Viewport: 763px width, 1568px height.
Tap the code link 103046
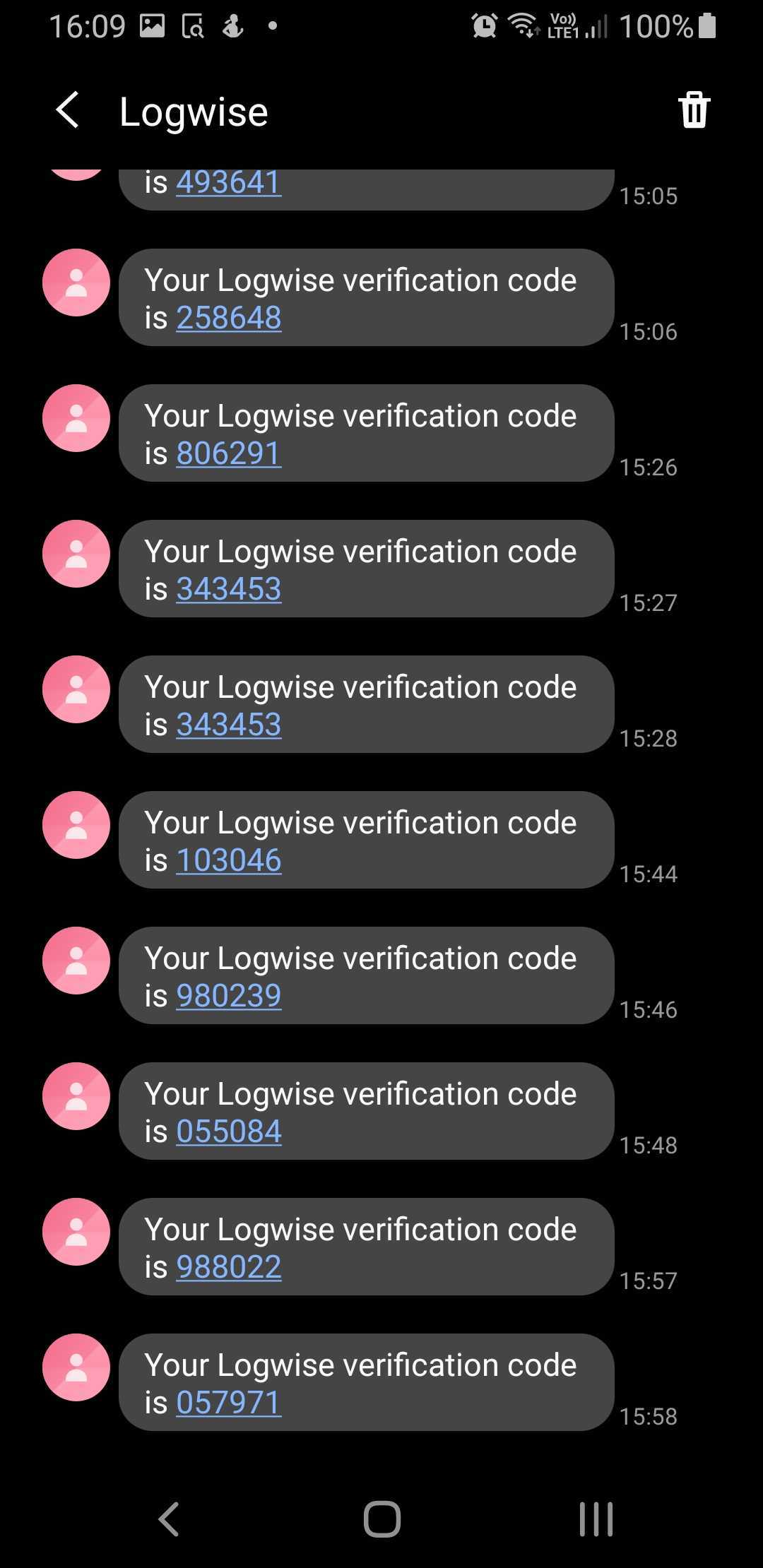tap(228, 860)
